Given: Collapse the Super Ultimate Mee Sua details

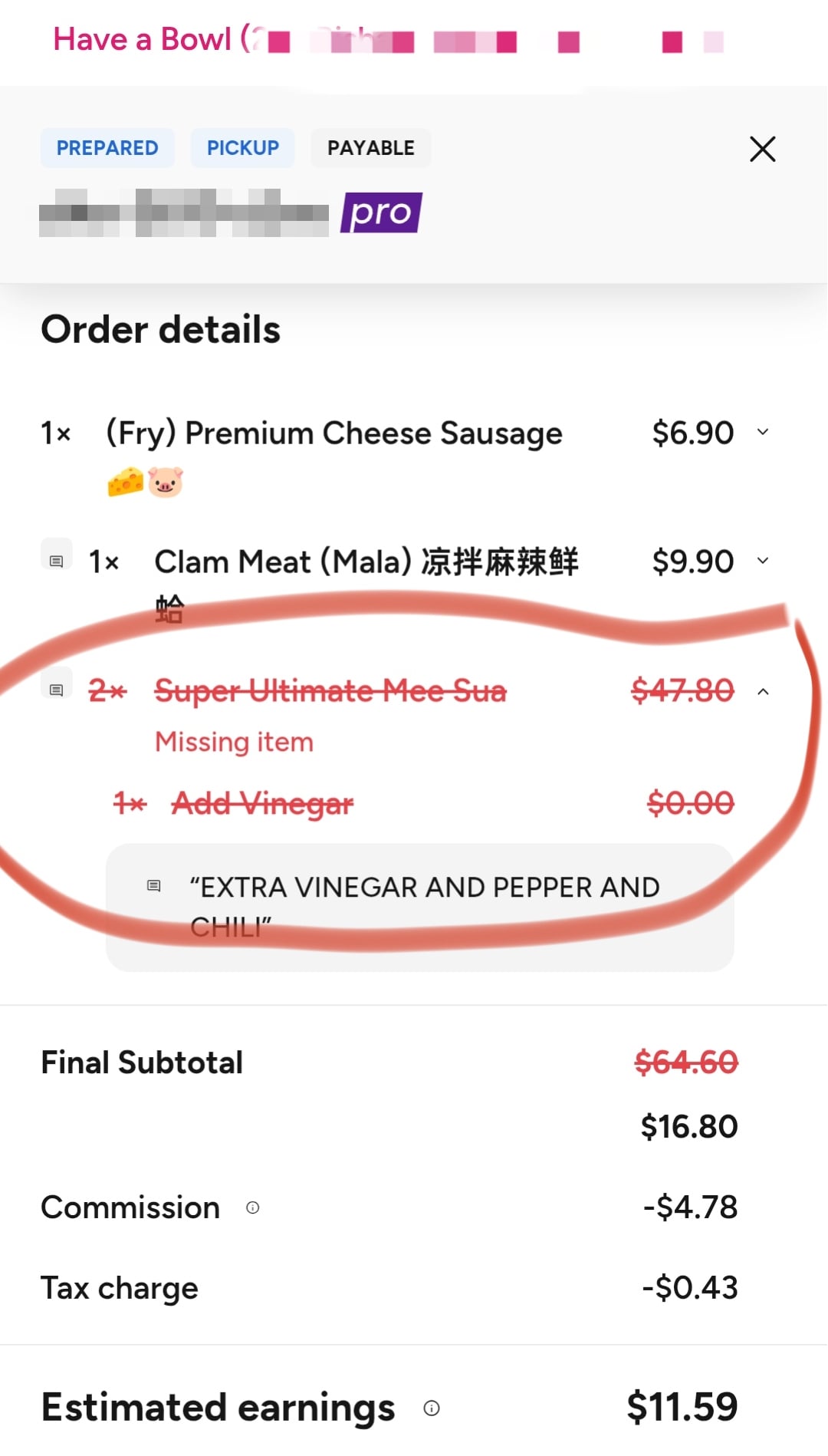Looking at the screenshot, I should coord(763,690).
